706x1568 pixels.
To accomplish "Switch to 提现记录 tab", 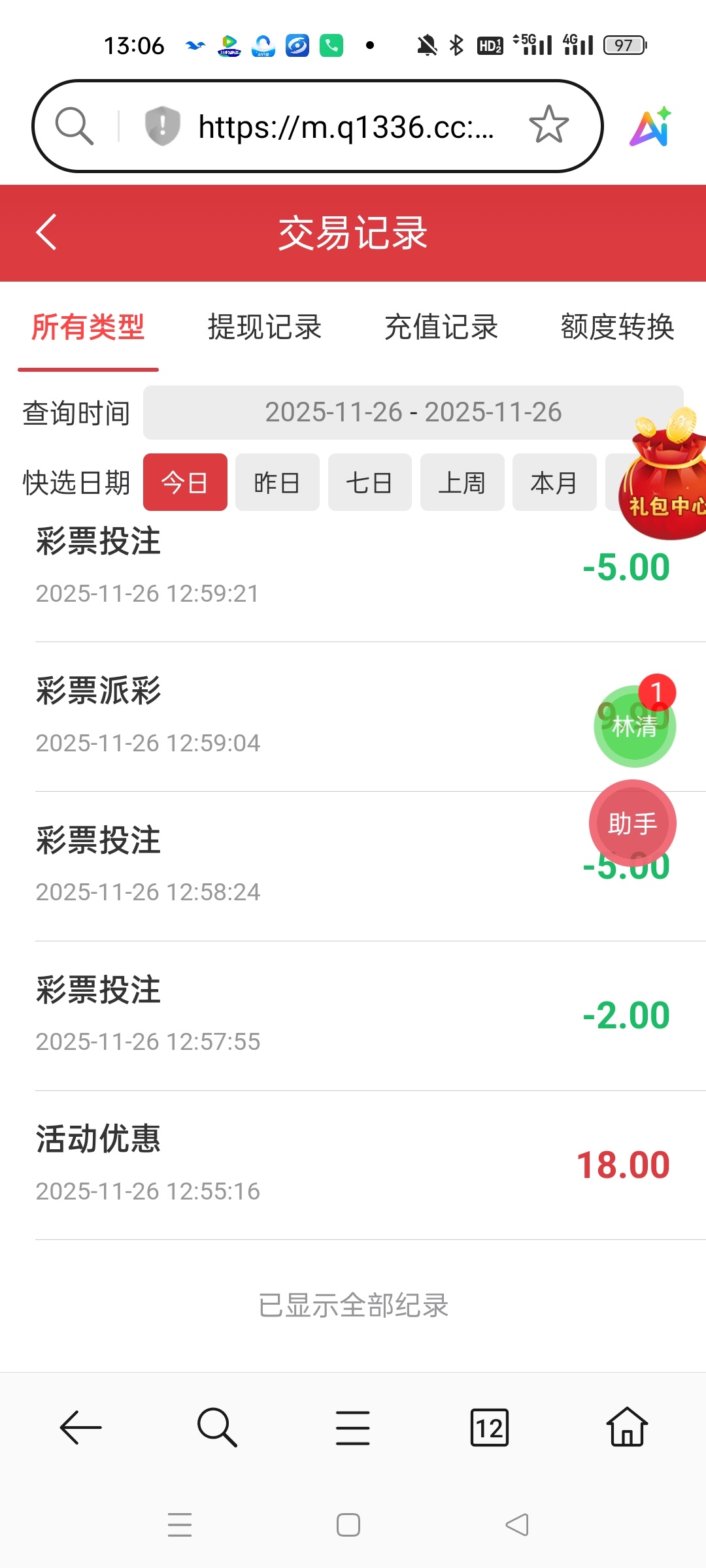I will point(265,327).
